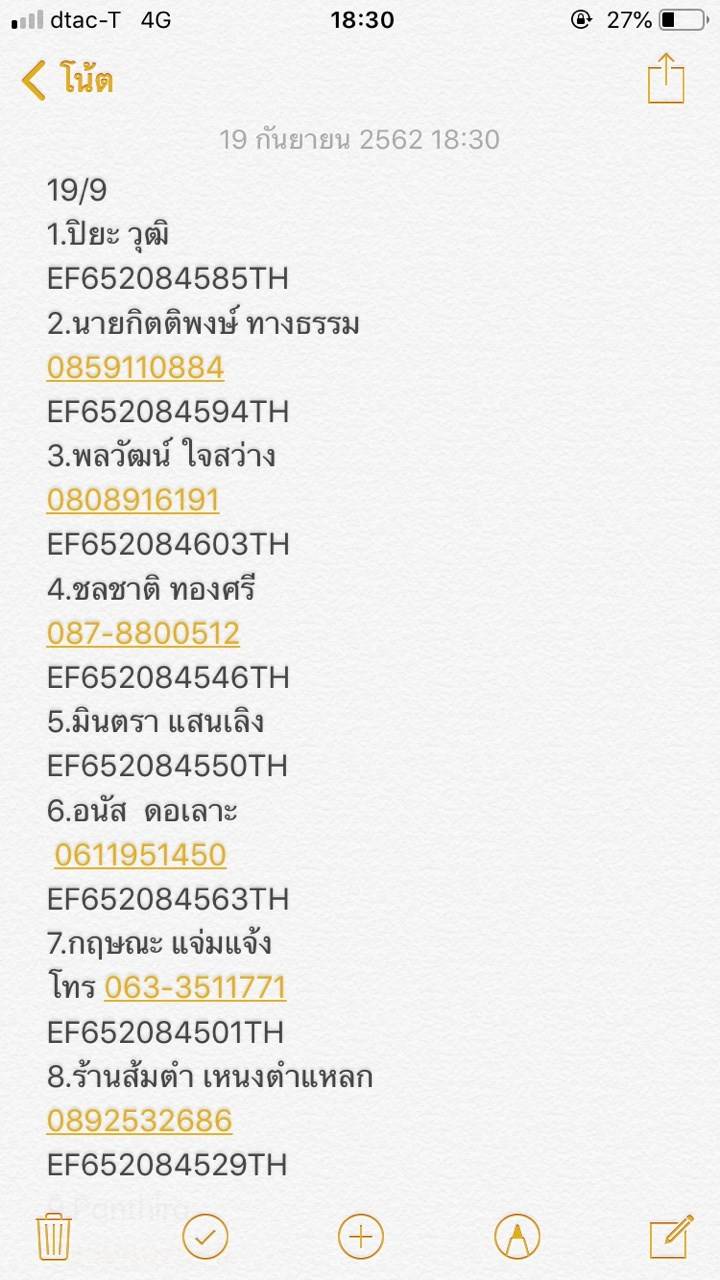Call 063-3511771 from the note
720x1280 pixels.
tap(195, 988)
